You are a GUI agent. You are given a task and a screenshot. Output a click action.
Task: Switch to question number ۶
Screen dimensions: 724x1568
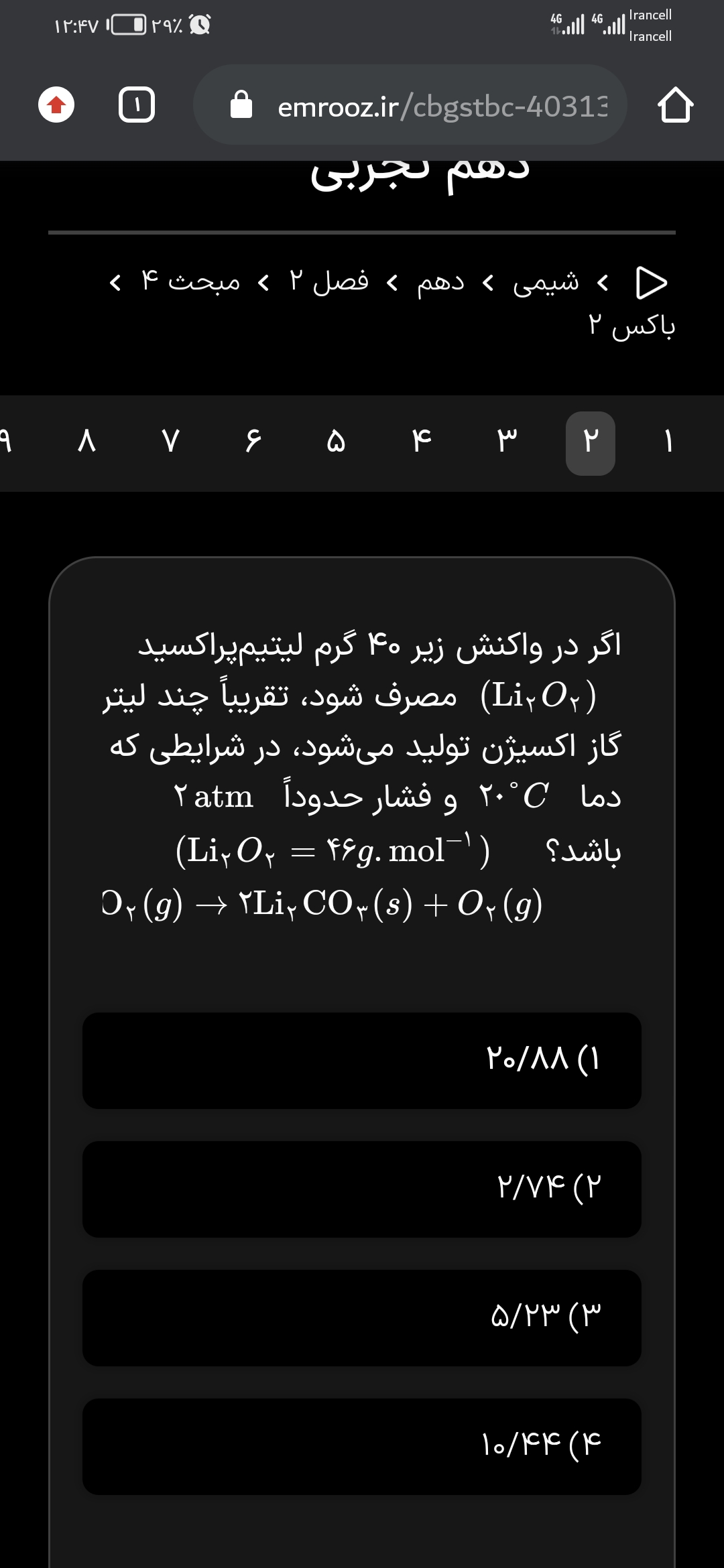(x=253, y=442)
